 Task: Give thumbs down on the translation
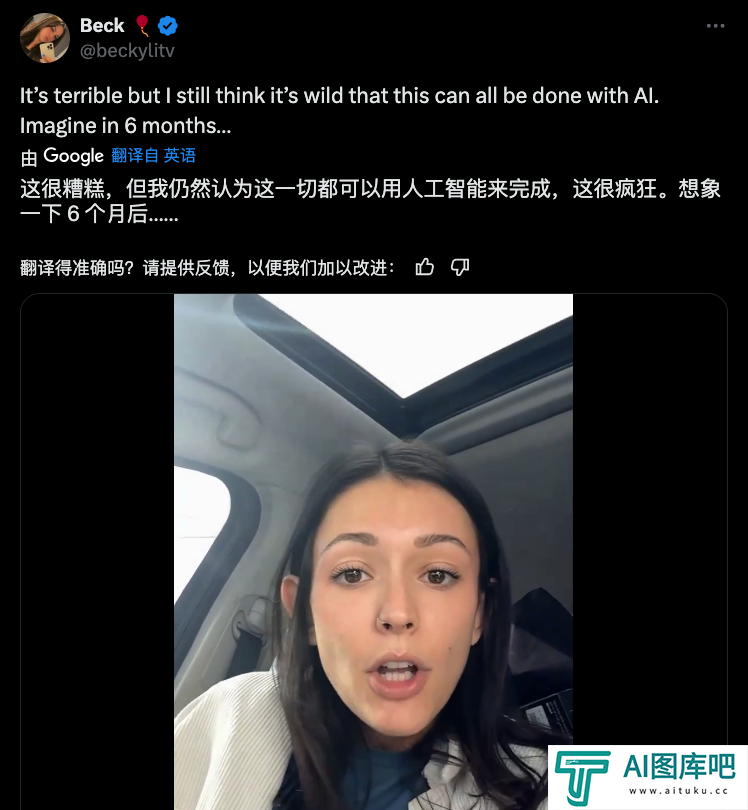coord(460,267)
